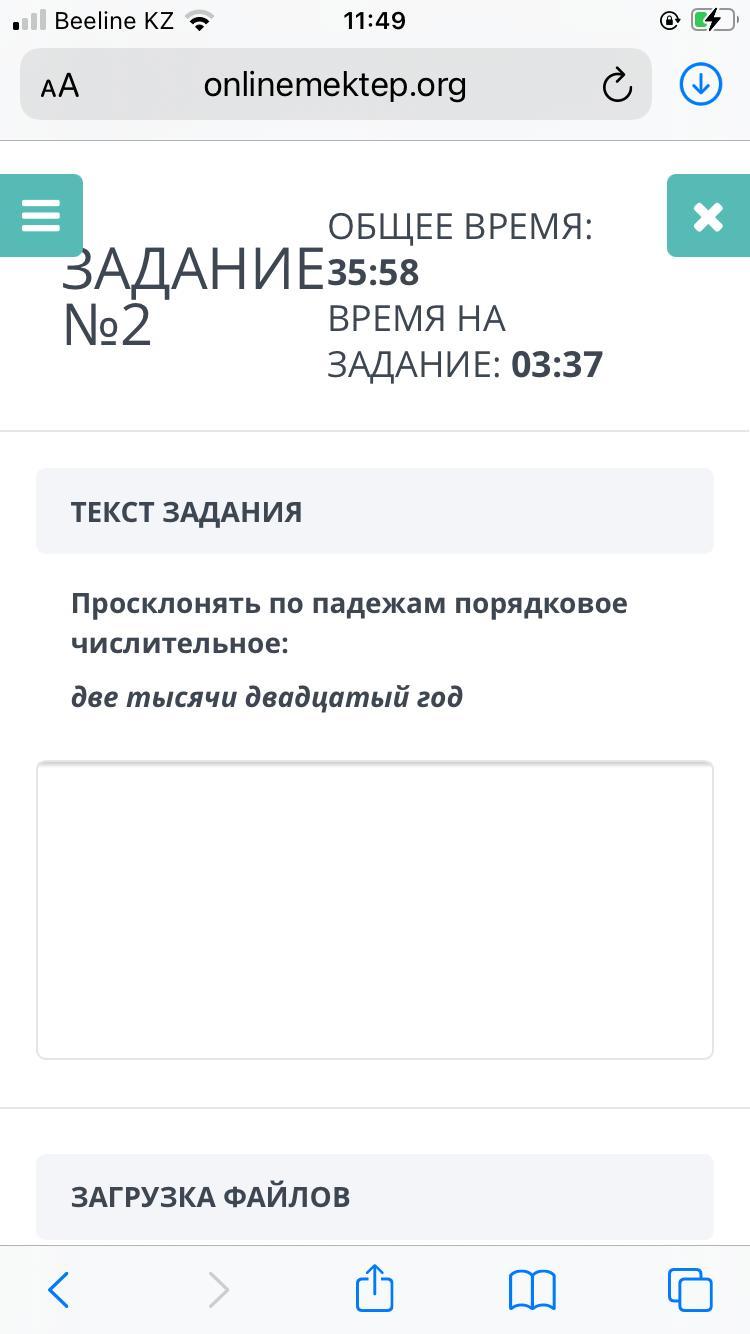The image size is (750, 1334).
Task: Close the task with the X button
Action: [708, 216]
